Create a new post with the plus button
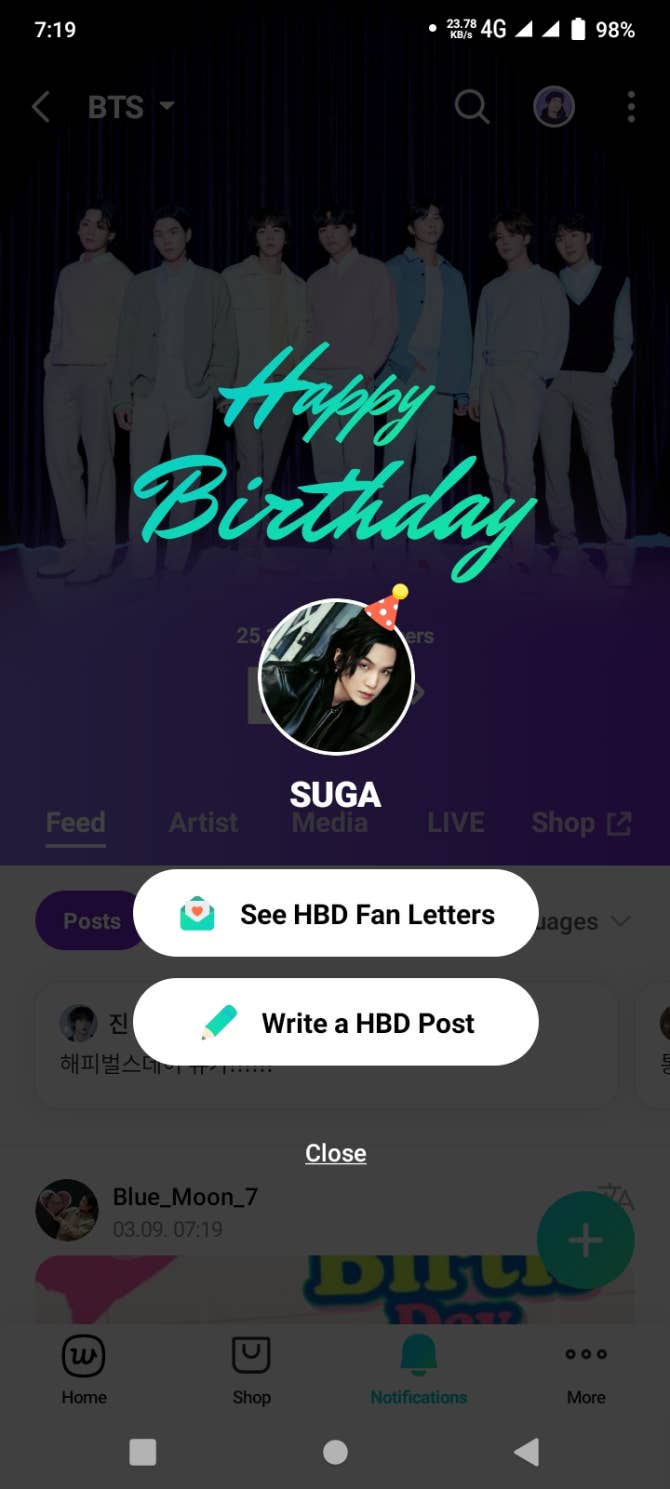 [x=585, y=1241]
